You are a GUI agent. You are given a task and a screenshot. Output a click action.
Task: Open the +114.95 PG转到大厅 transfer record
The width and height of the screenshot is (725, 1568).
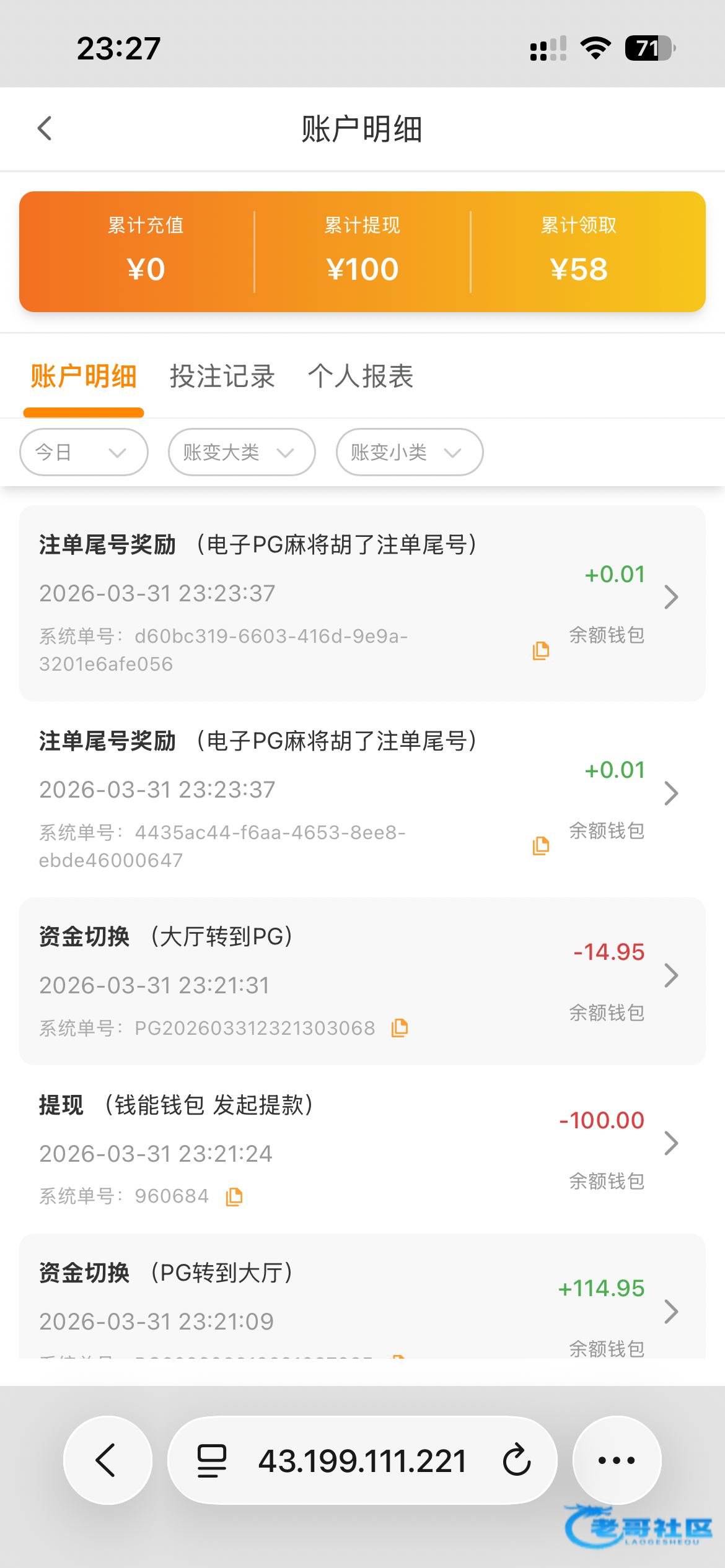(x=670, y=1311)
